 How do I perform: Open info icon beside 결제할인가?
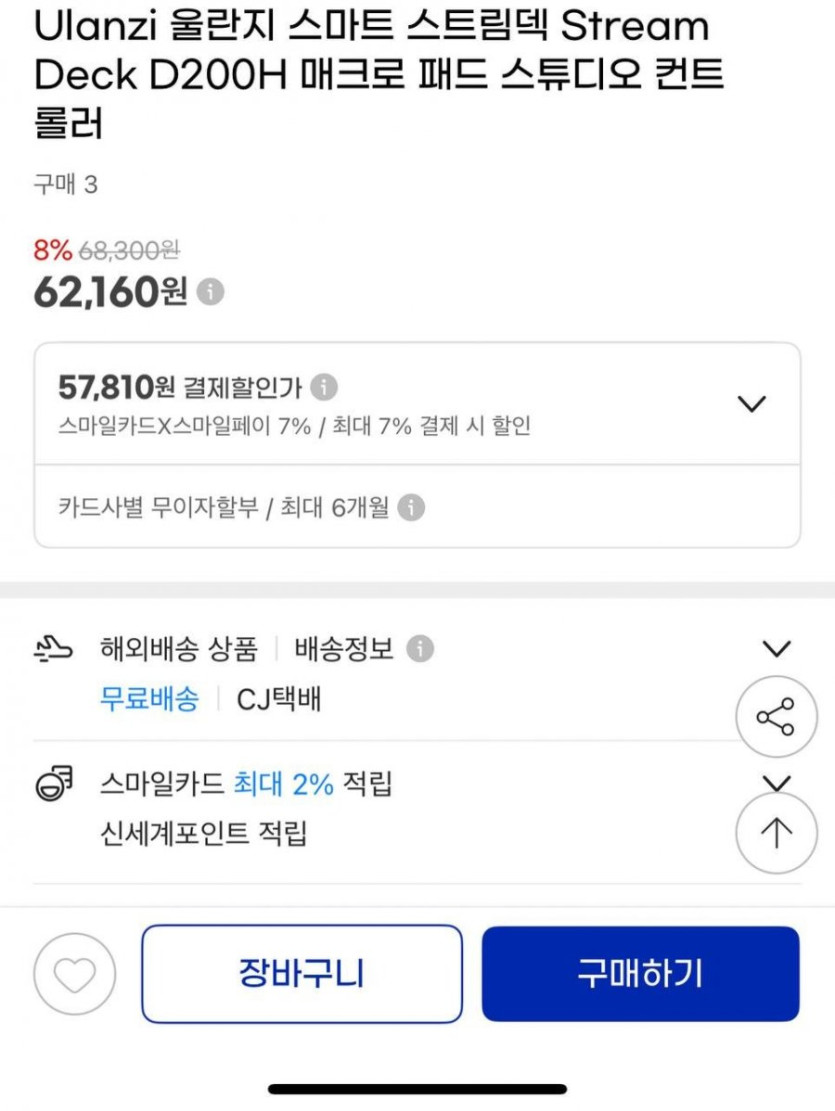pos(324,387)
